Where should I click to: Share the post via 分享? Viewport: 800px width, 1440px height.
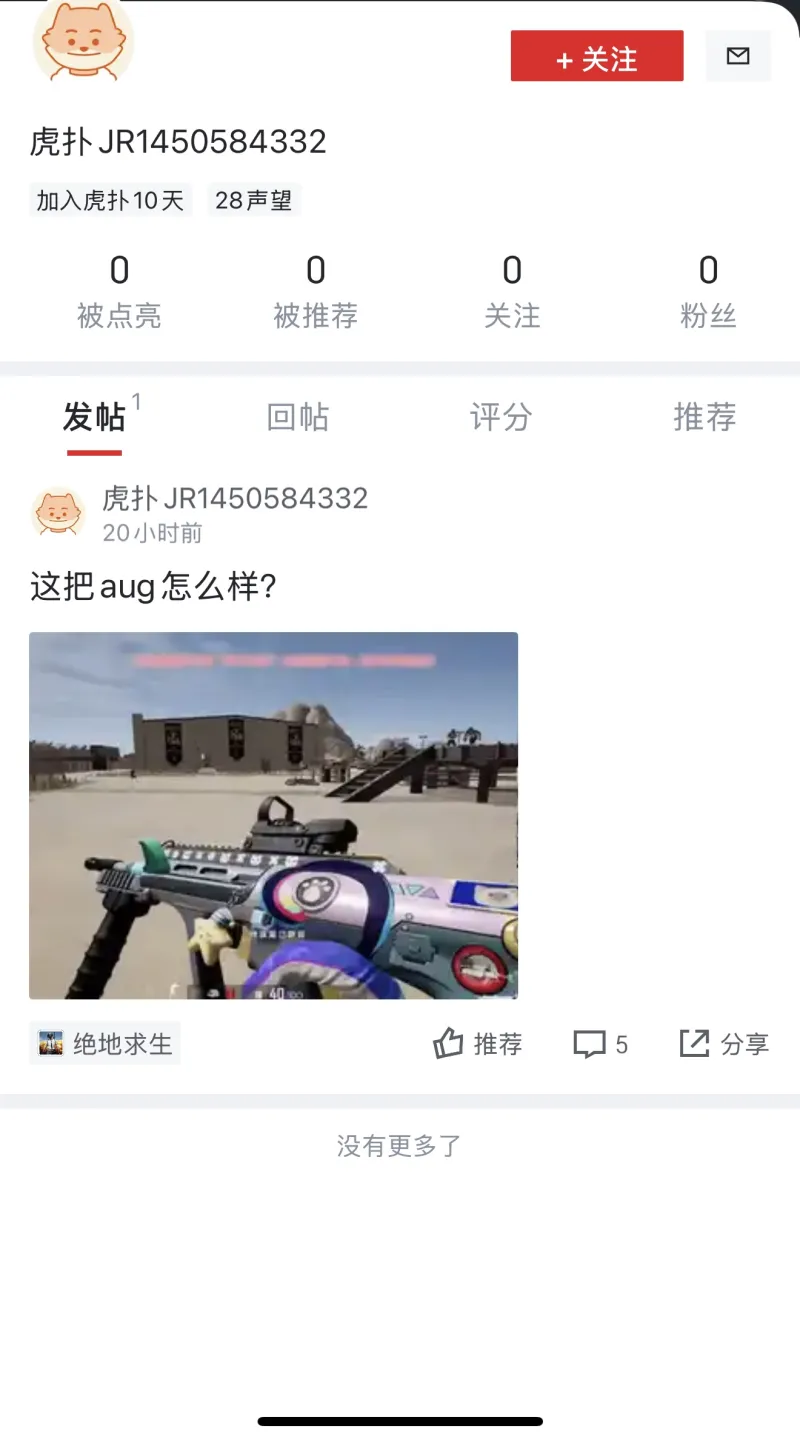(x=724, y=1044)
